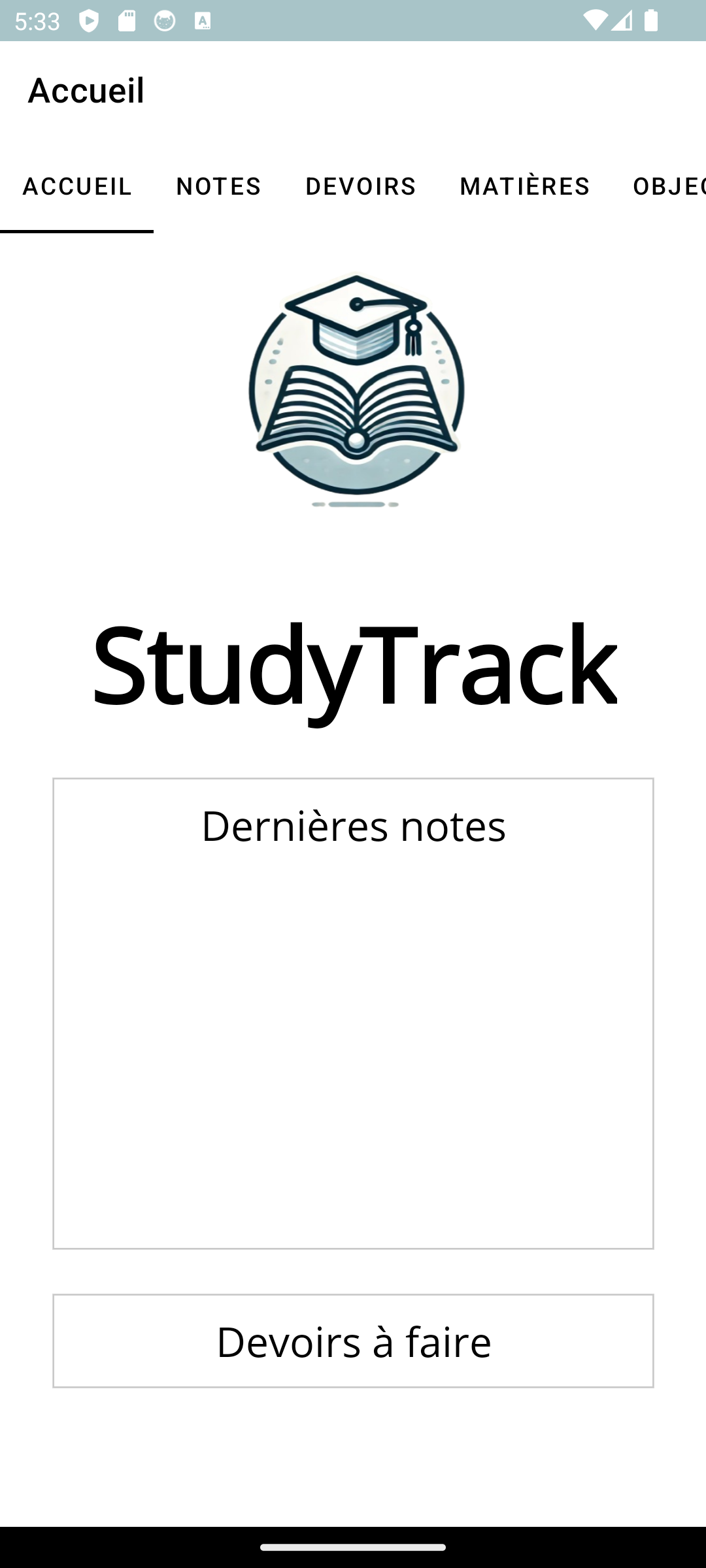Select the Accueil tab
Viewport: 706px width, 1568px height.
(77, 187)
